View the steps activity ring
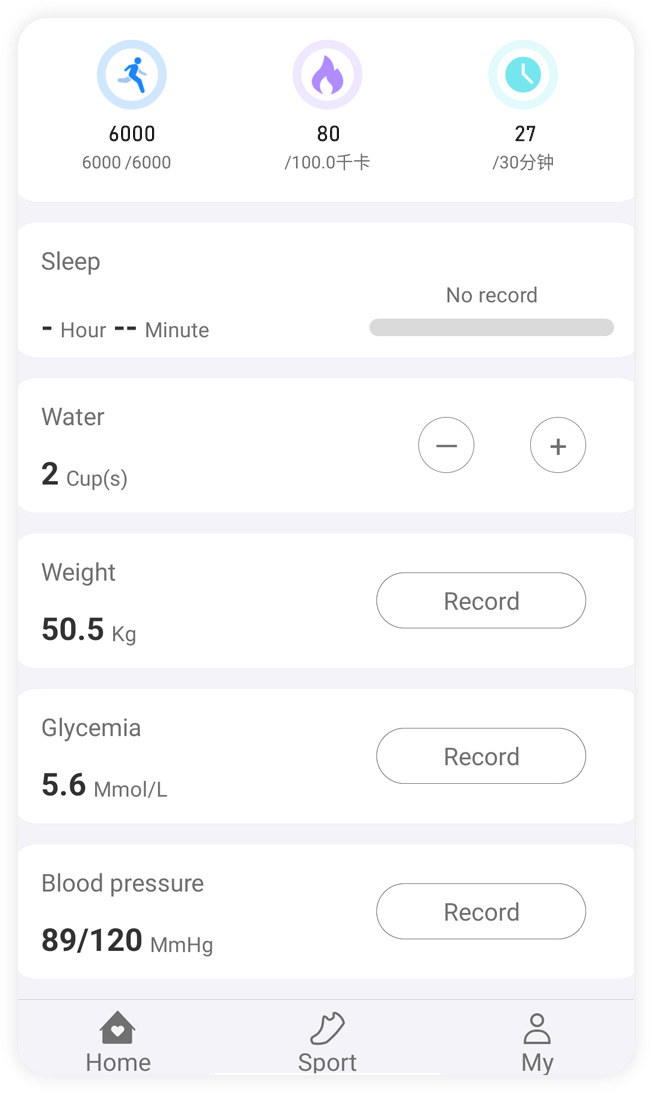 131,75
